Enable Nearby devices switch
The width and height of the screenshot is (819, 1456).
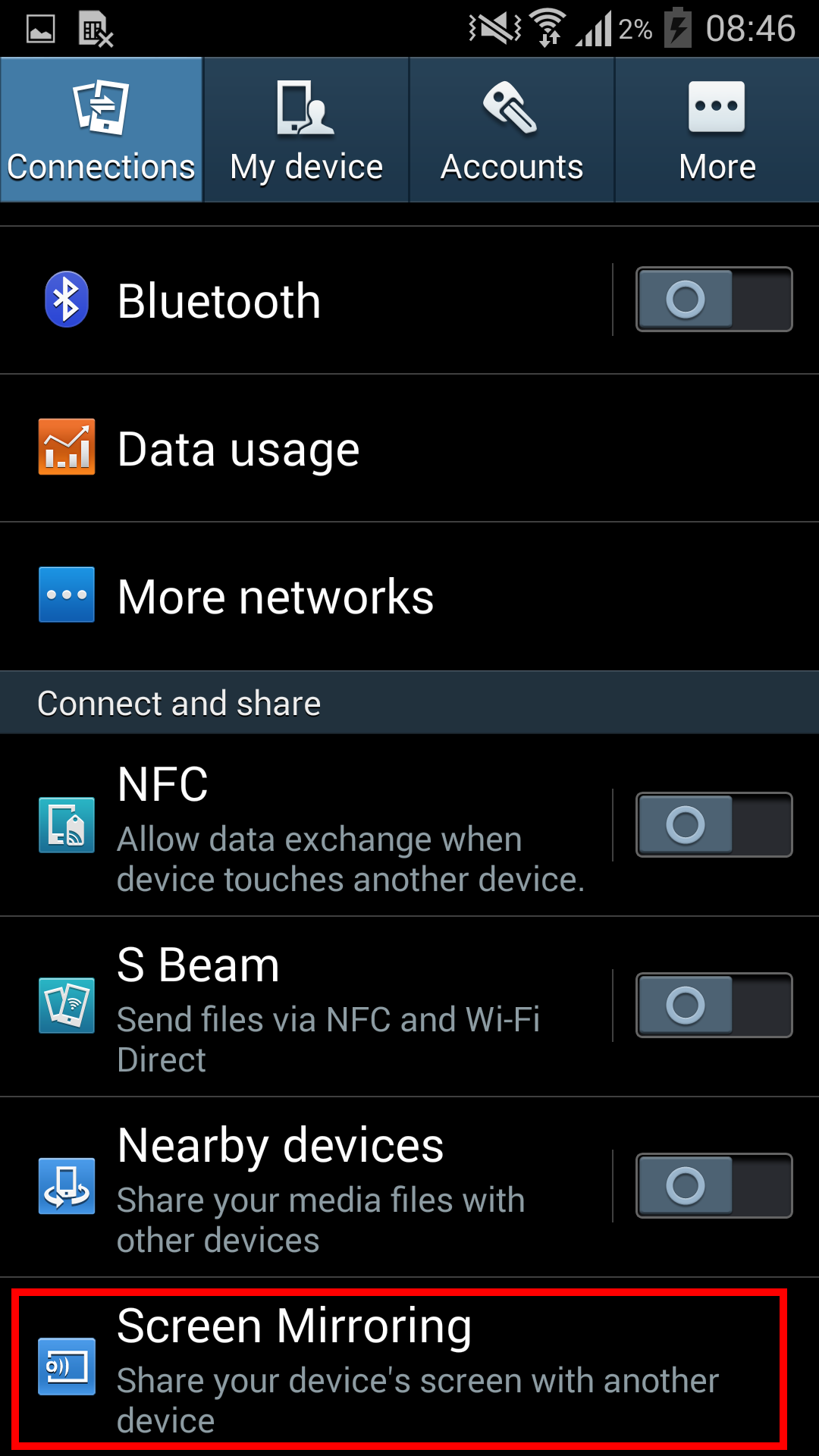pyautogui.click(x=714, y=1186)
